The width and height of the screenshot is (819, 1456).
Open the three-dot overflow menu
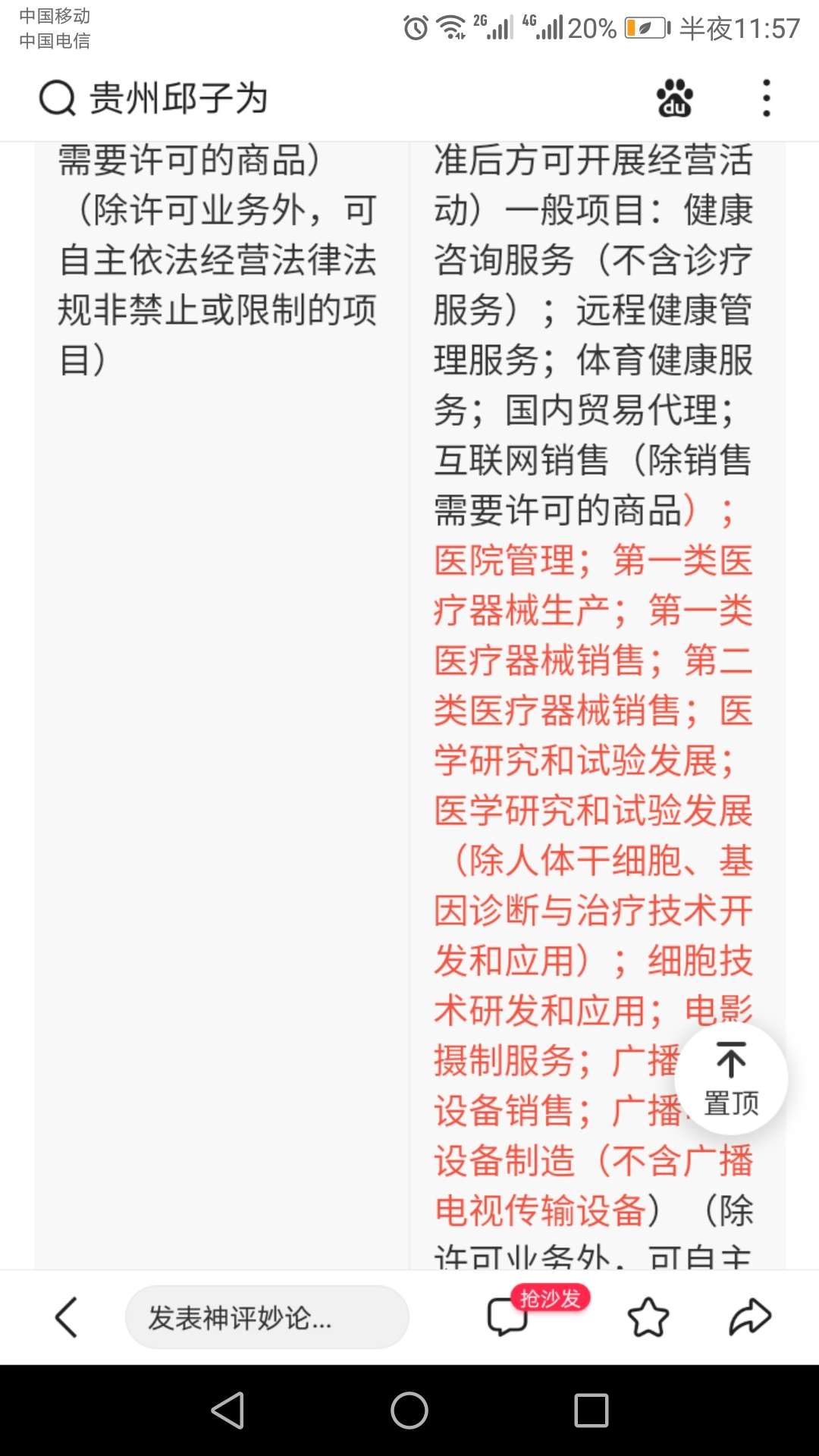pyautogui.click(x=767, y=99)
